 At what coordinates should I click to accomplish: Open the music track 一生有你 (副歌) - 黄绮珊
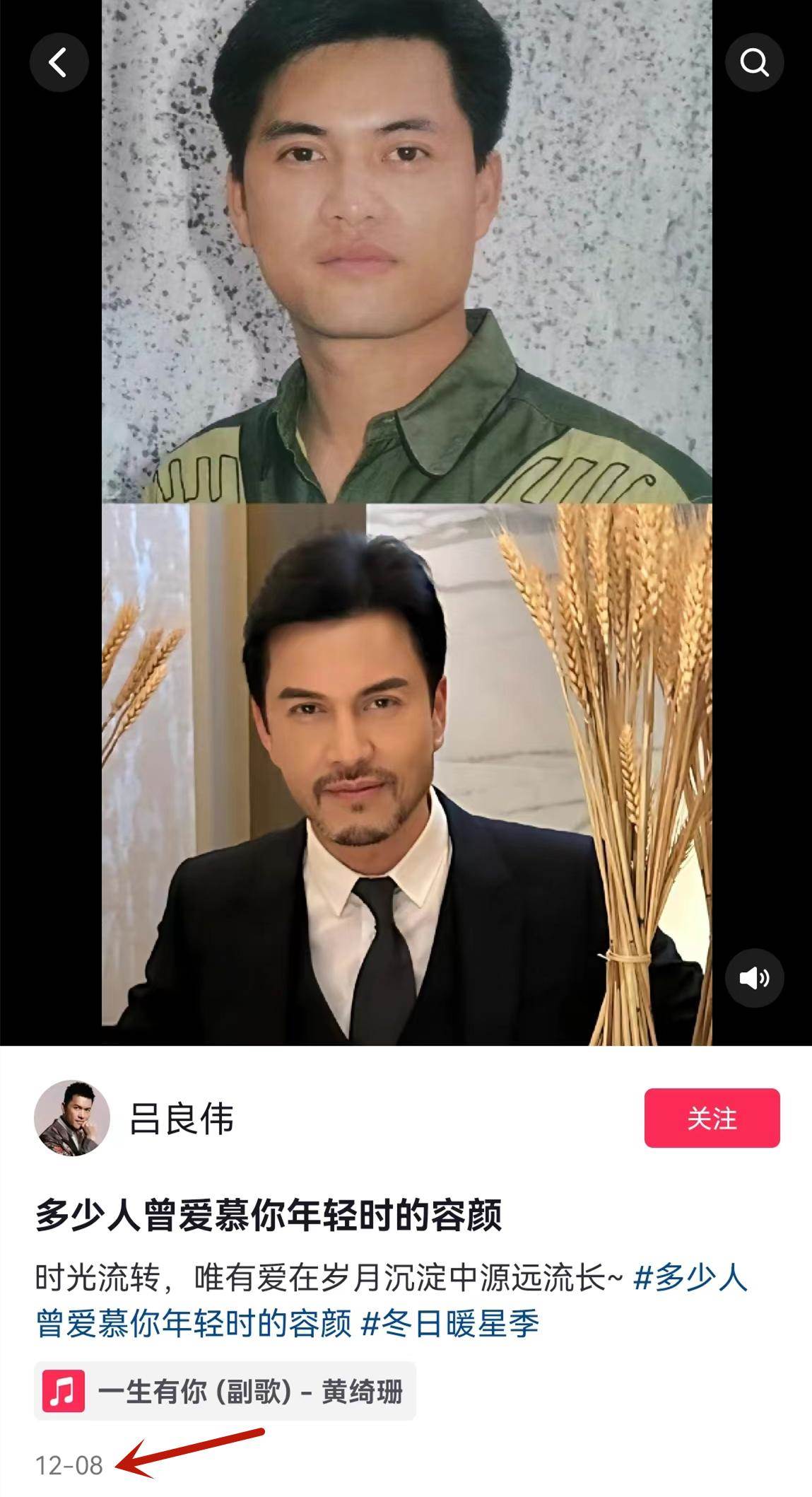point(225,1391)
